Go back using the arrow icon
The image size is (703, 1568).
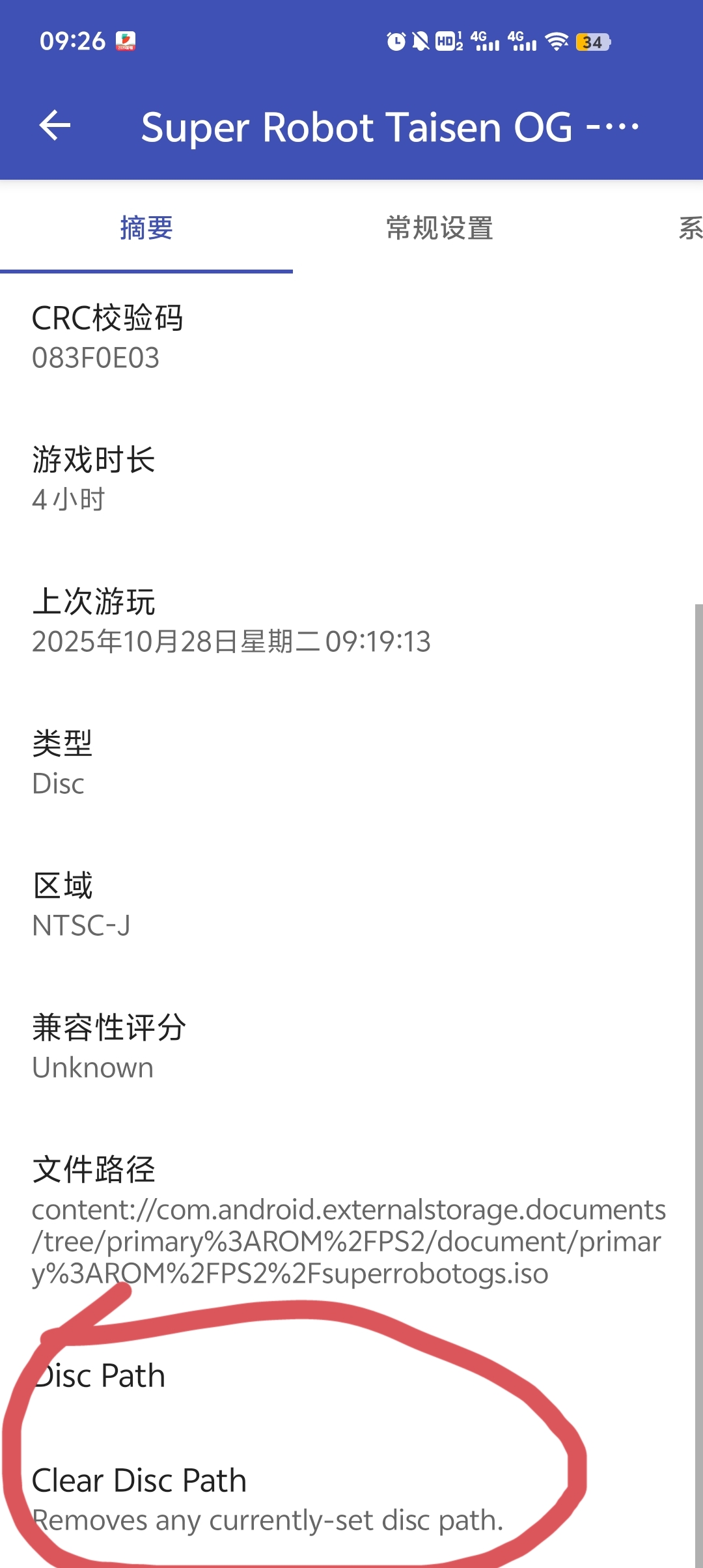click(55, 126)
